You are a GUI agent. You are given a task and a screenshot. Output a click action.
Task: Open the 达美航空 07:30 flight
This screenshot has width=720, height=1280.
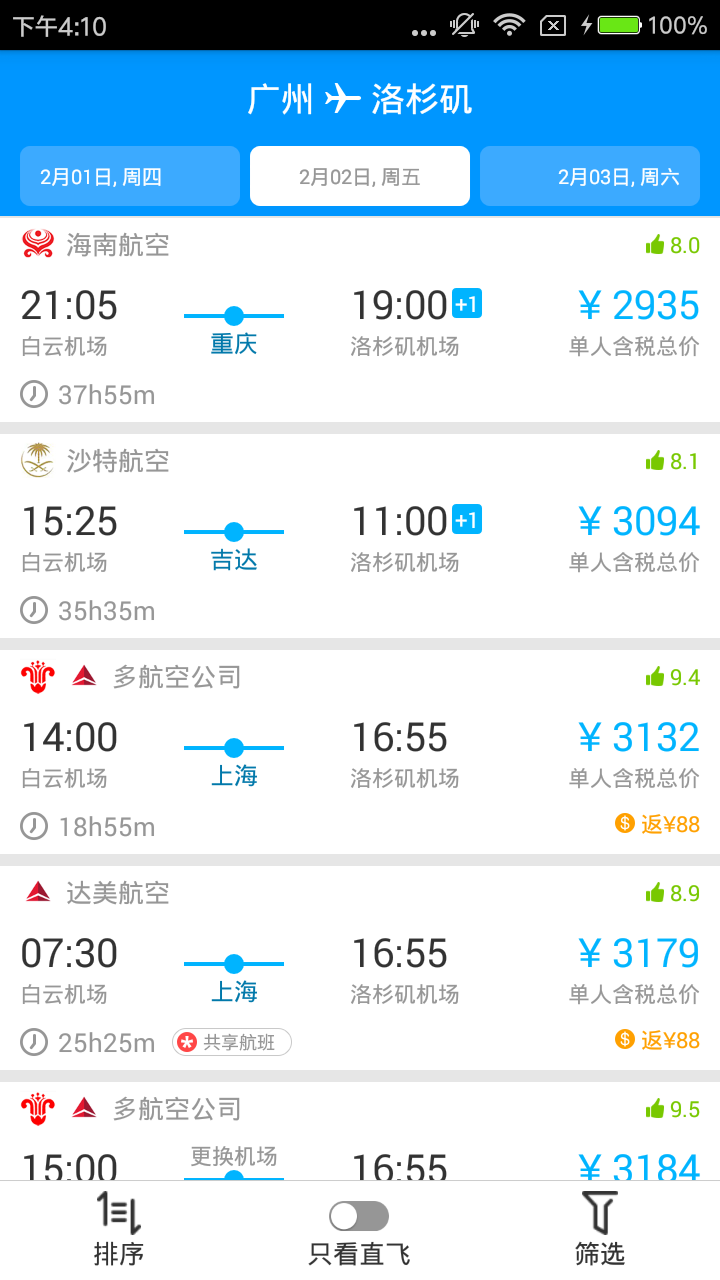pyautogui.click(x=360, y=968)
